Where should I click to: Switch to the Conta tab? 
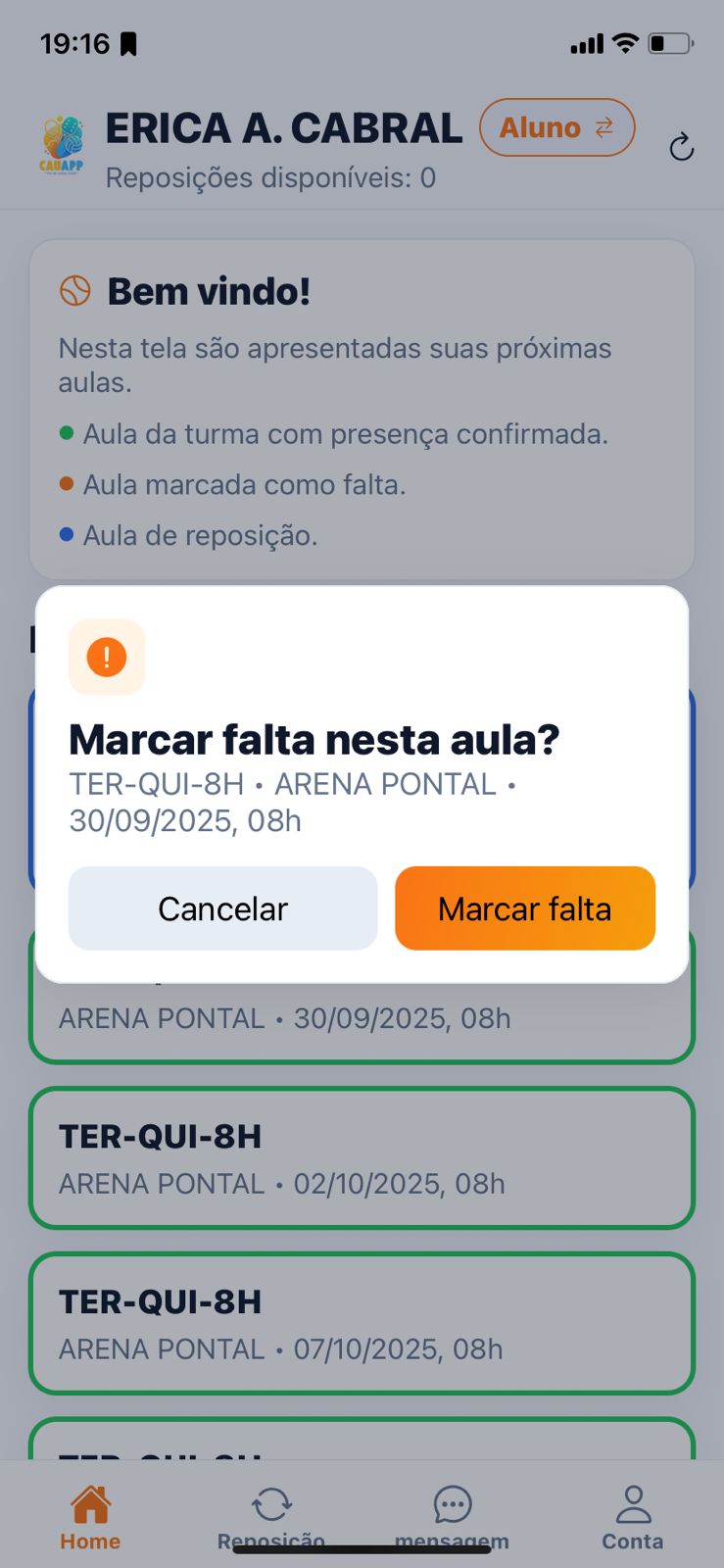pos(632,1517)
